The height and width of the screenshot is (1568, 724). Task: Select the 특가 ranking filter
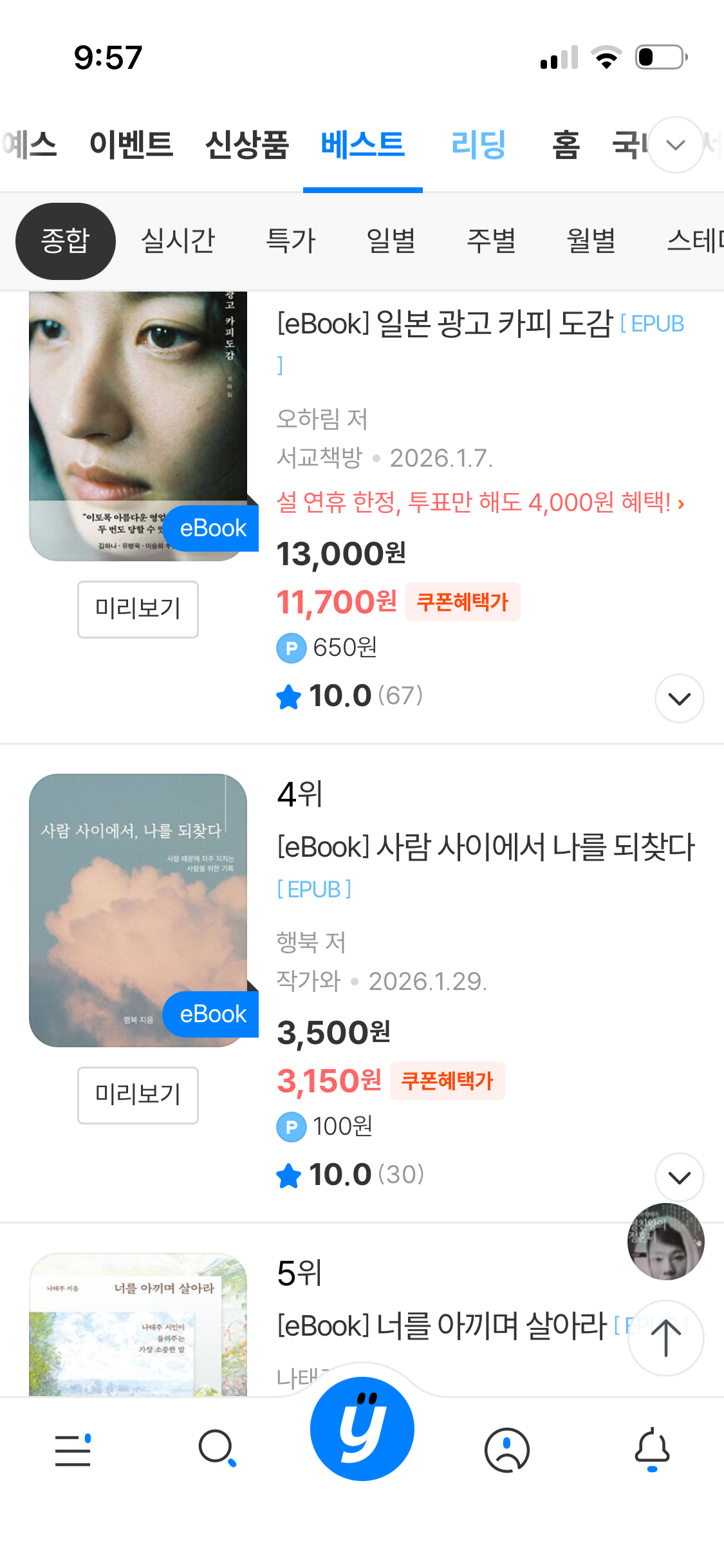291,241
